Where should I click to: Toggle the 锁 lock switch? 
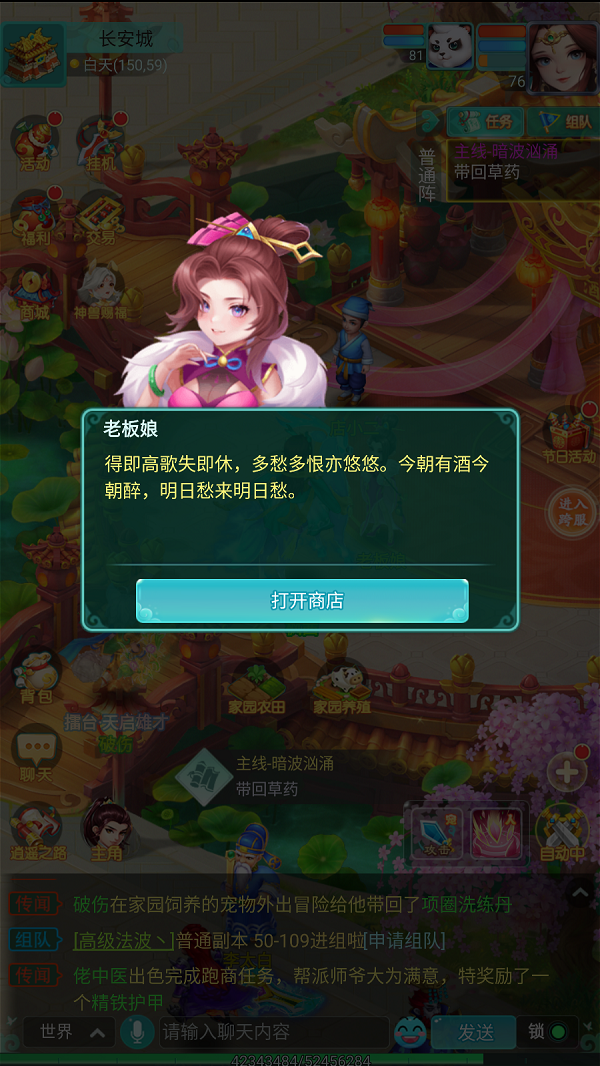pyautogui.click(x=547, y=1032)
